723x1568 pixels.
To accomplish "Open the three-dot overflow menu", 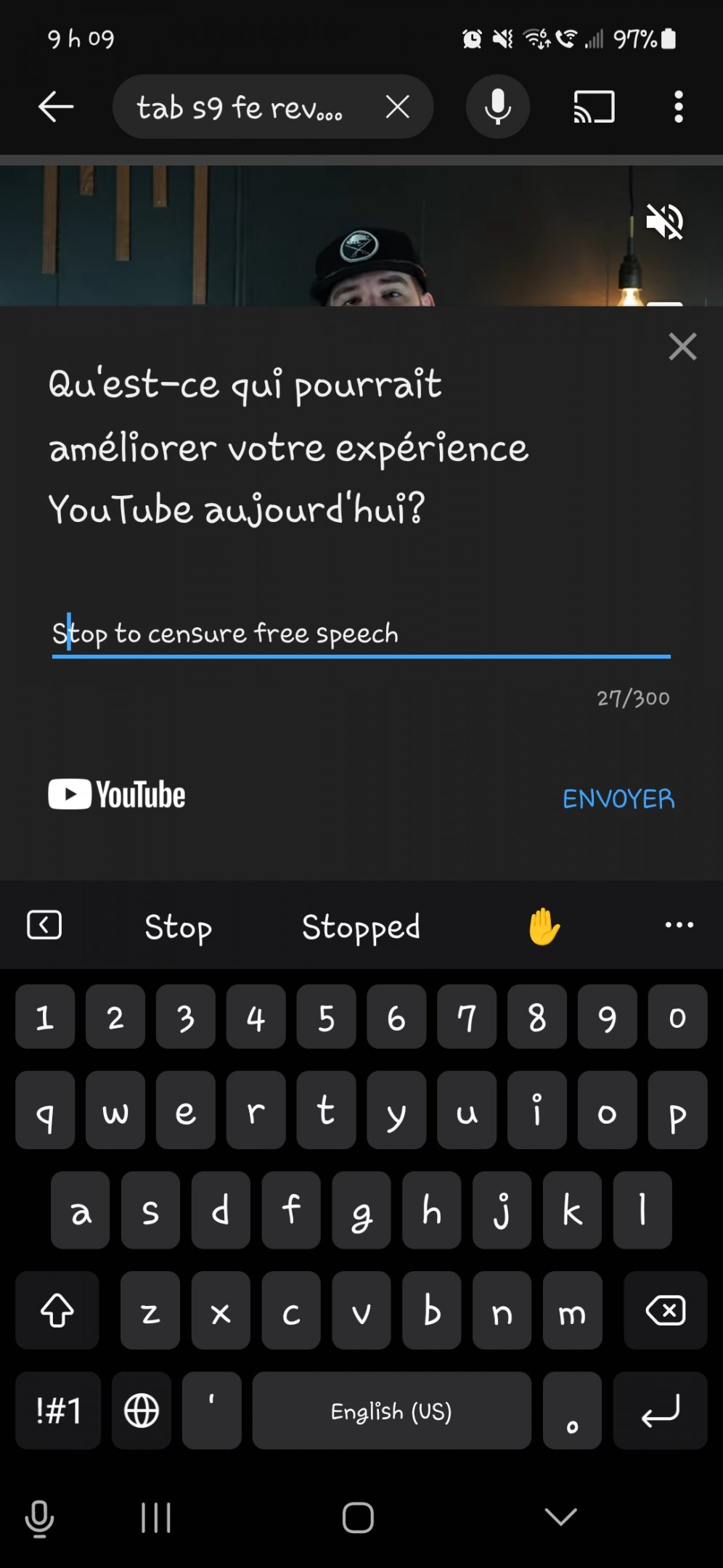I will click(x=679, y=107).
